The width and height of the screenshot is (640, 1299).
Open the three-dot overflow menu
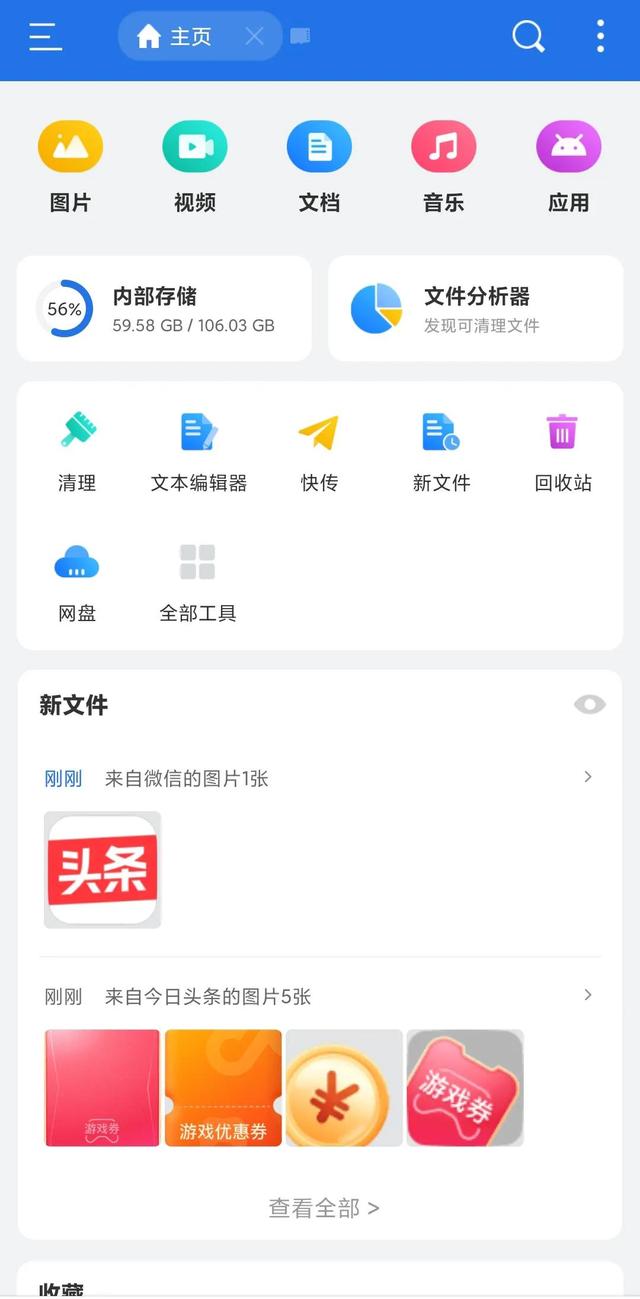[600, 37]
